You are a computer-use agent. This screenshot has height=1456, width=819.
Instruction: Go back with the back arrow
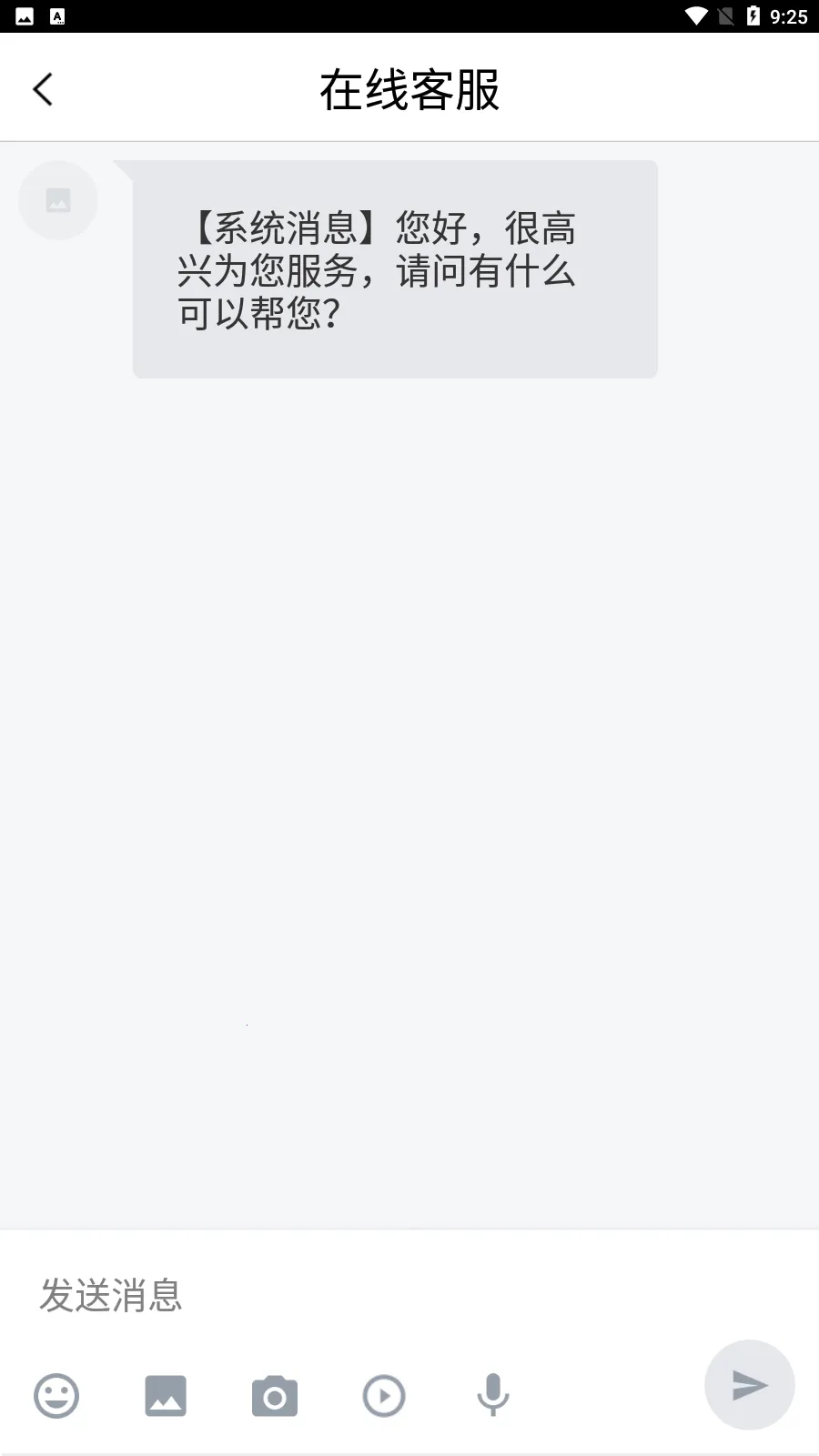point(43,88)
